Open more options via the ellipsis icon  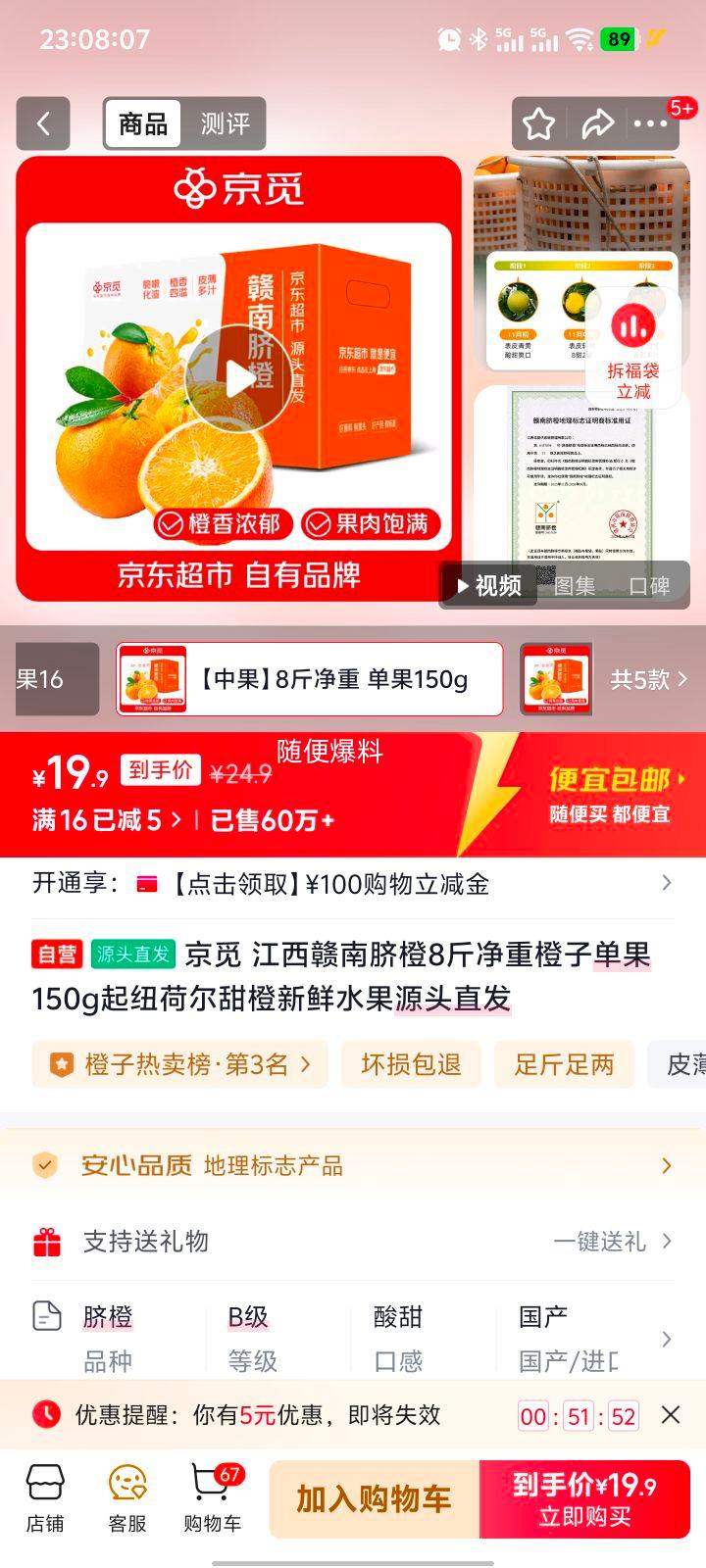pyautogui.click(x=650, y=123)
